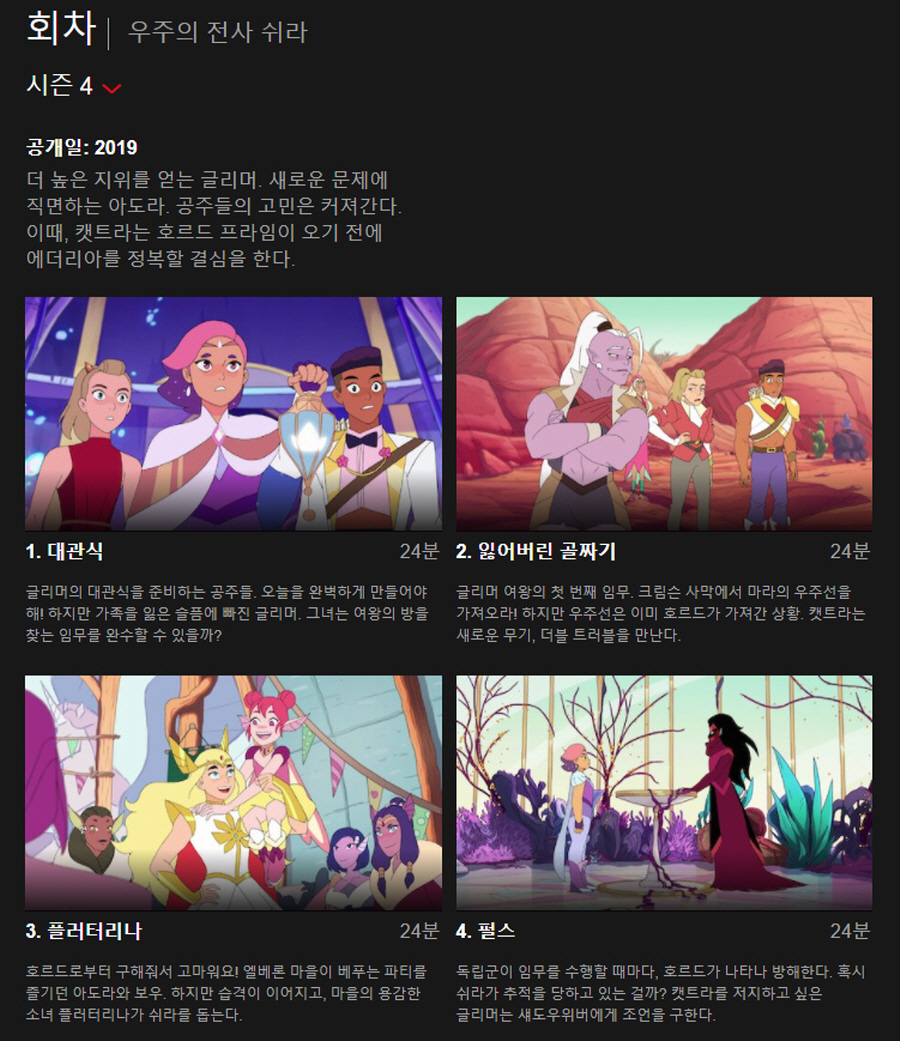Open episode 4 펄스 thumbnail

[664, 792]
